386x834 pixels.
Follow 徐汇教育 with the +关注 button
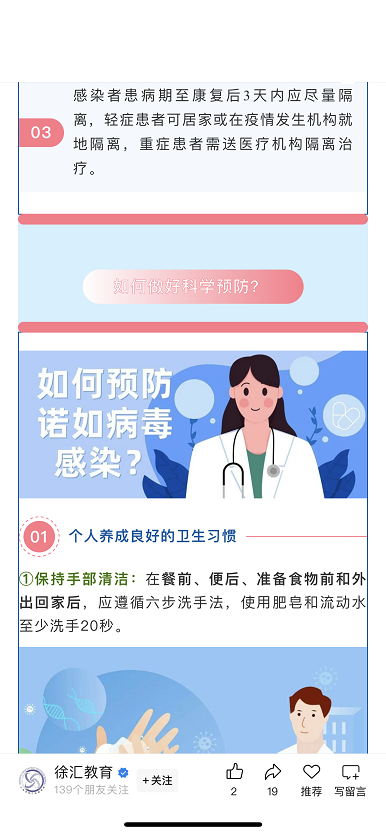(x=157, y=780)
